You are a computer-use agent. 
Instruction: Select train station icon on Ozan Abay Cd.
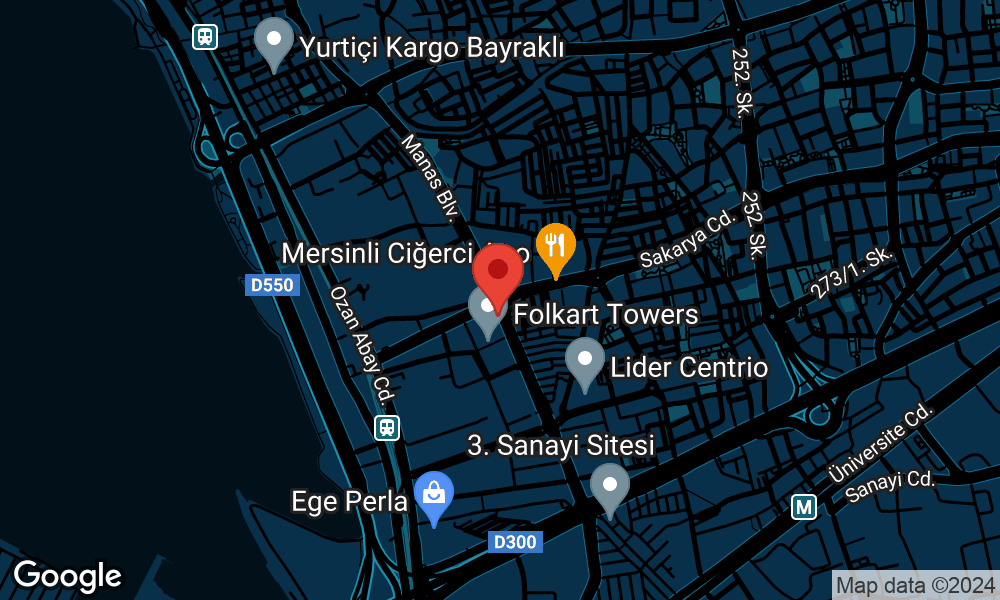coord(387,428)
